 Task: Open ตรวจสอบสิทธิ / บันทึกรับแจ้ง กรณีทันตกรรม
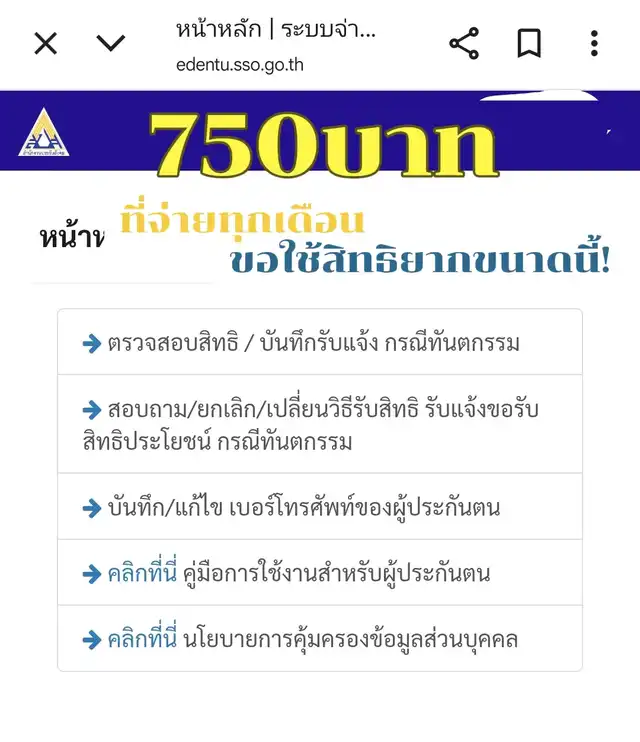point(320,342)
